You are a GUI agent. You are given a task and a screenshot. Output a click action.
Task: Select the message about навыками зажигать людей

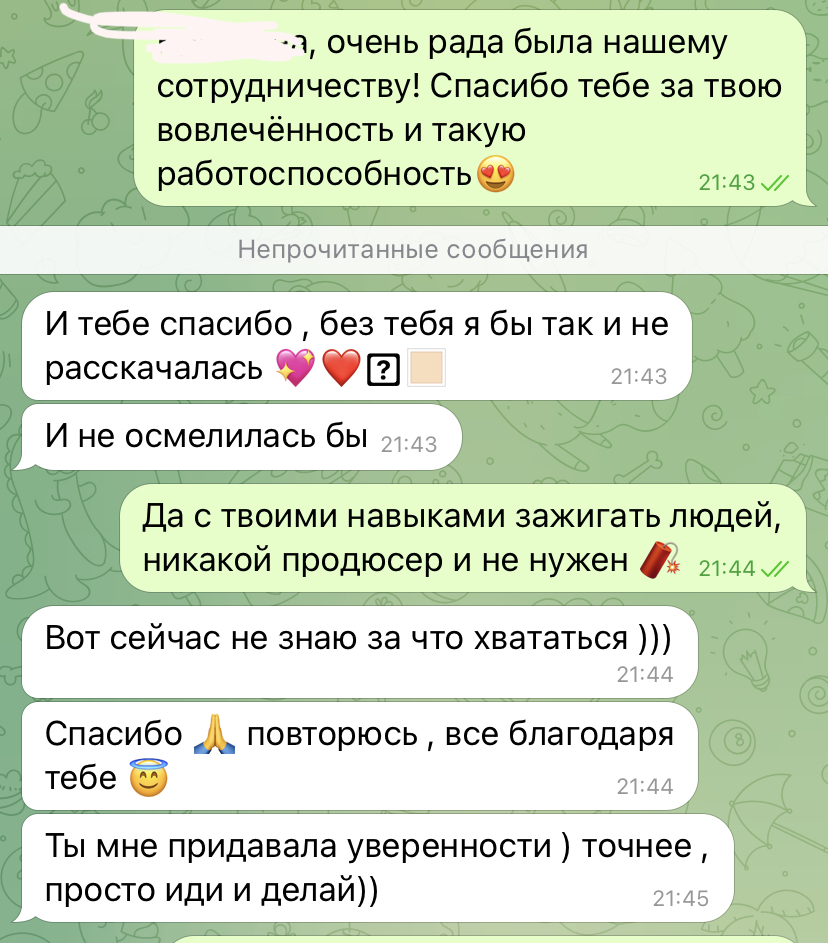[460, 539]
